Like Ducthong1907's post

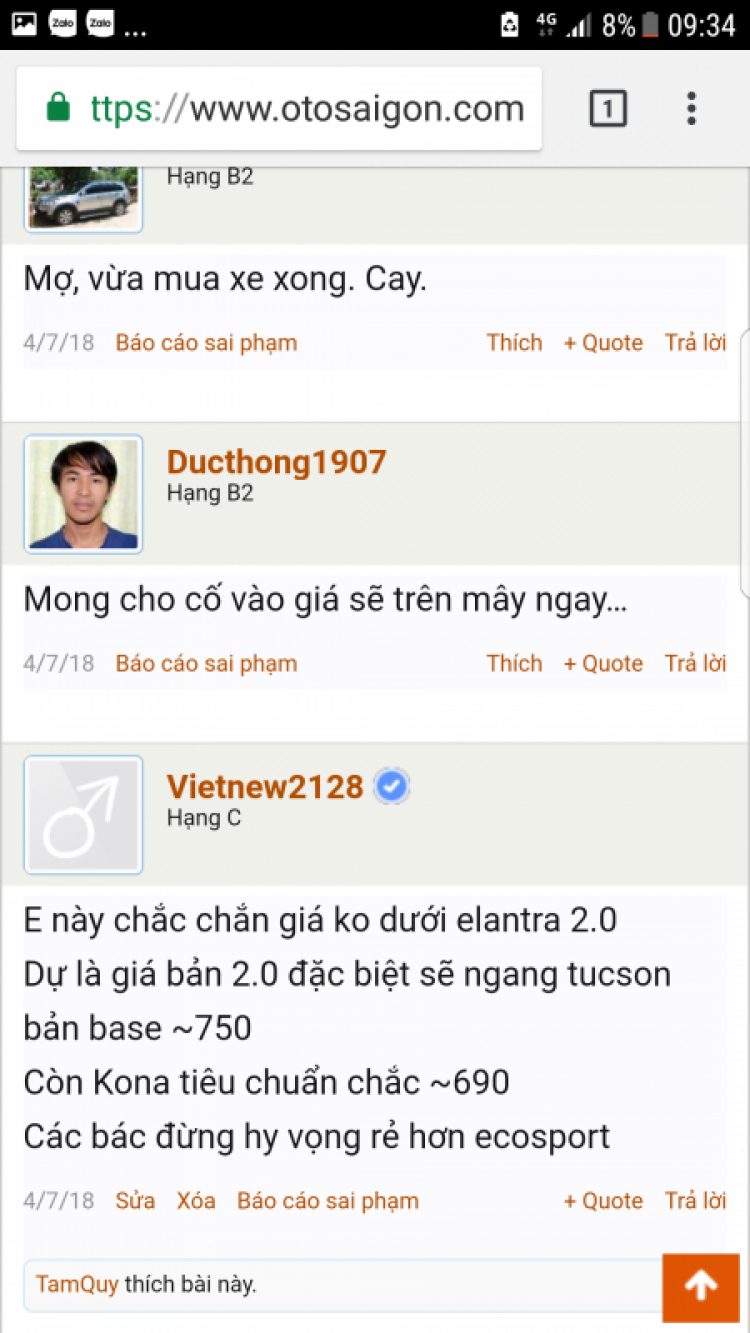coord(514,664)
